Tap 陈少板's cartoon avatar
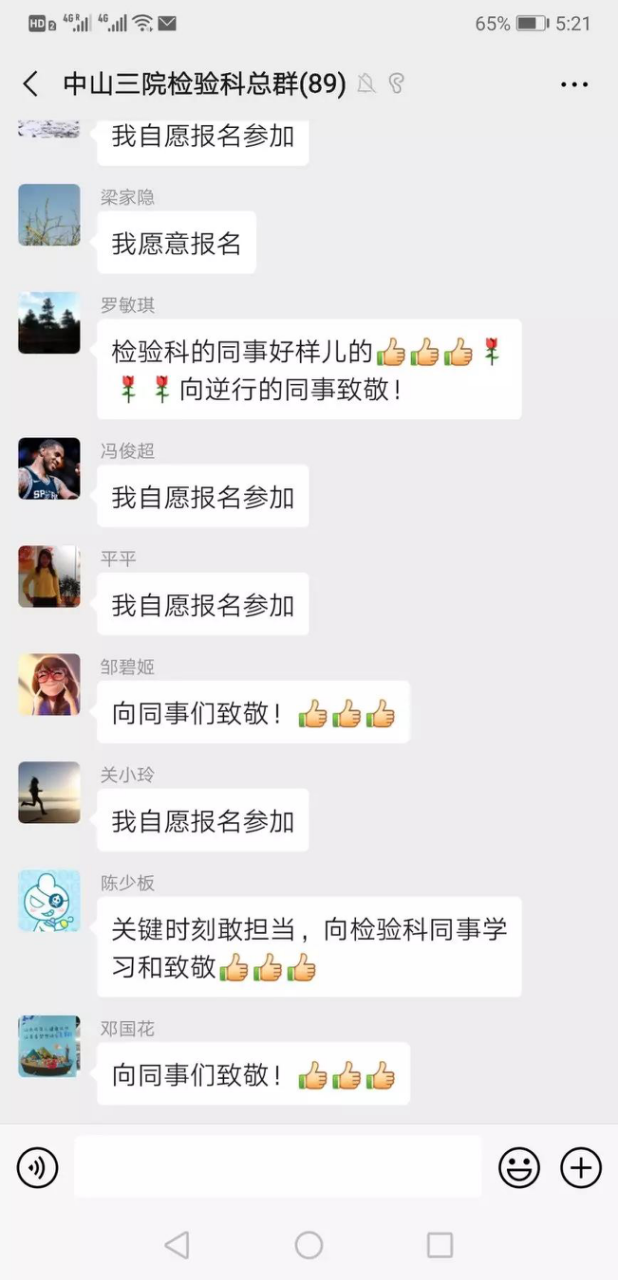618x1280 pixels. pyautogui.click(x=49, y=901)
